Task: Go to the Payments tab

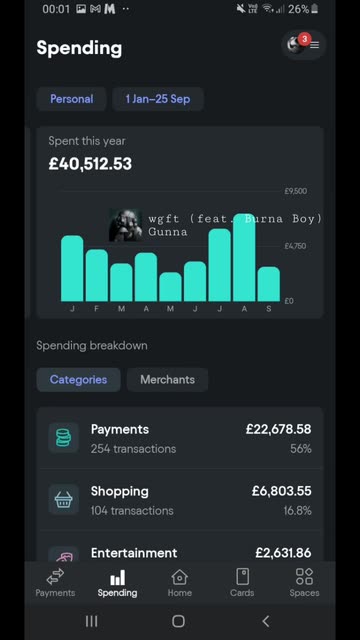Action: point(55,583)
